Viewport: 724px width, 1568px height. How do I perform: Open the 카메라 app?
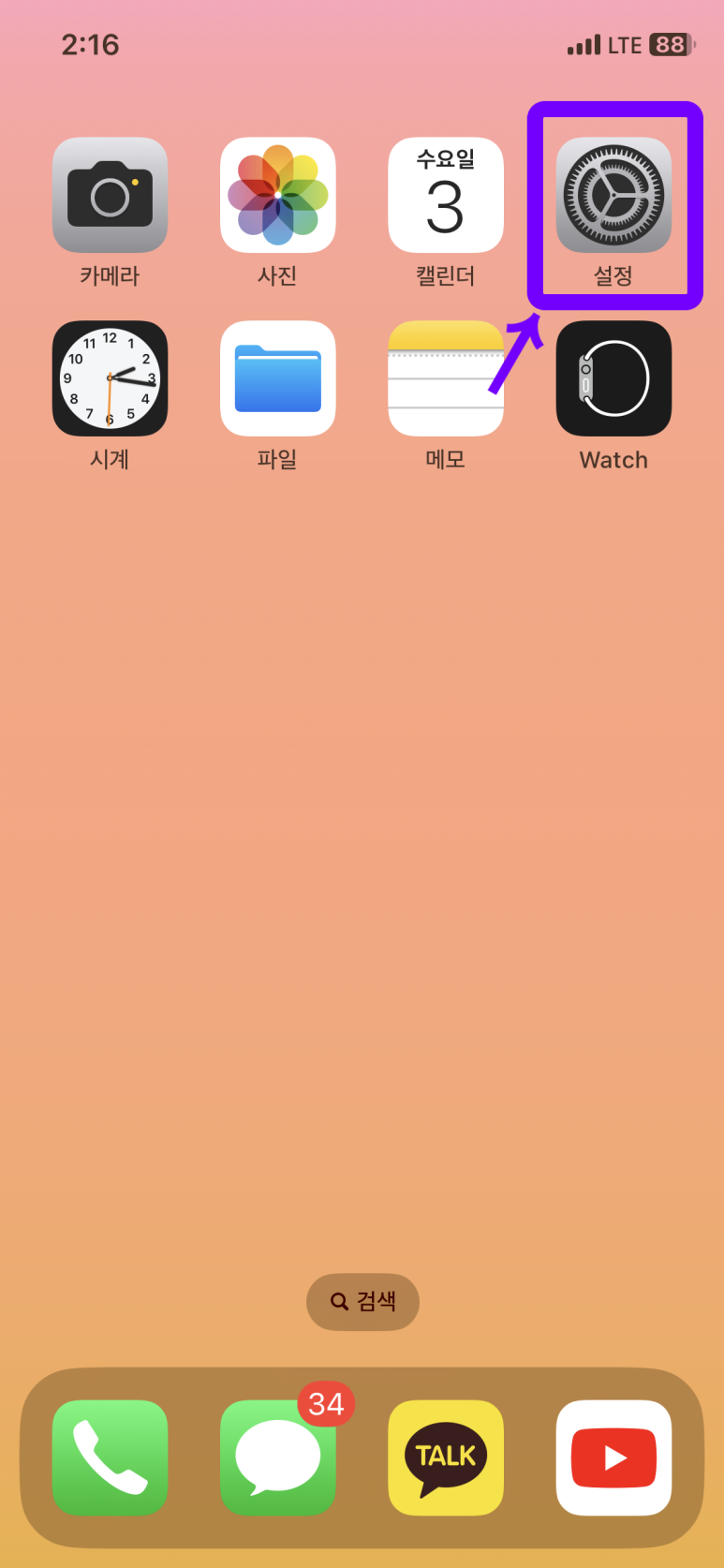(110, 195)
